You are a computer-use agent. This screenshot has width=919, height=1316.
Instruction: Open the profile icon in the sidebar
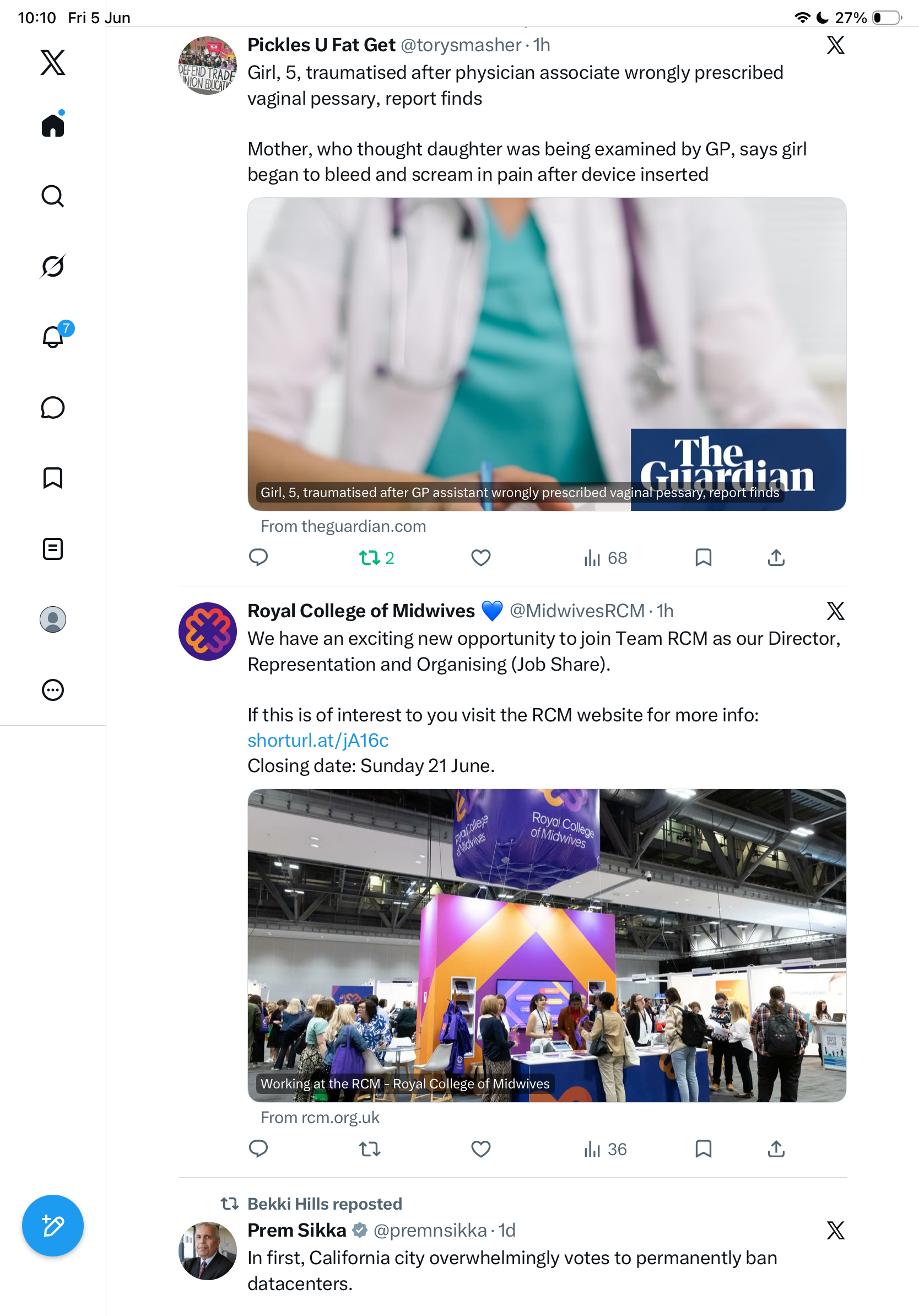53,619
